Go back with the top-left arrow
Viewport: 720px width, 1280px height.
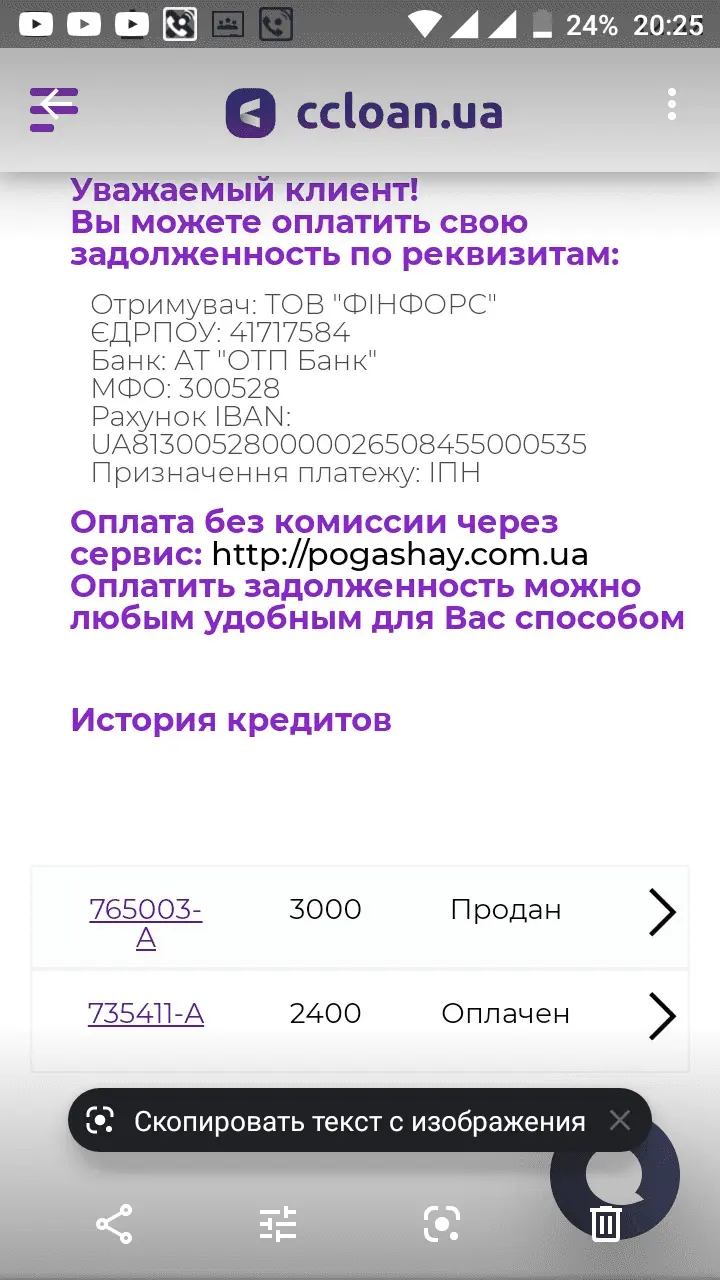point(55,104)
